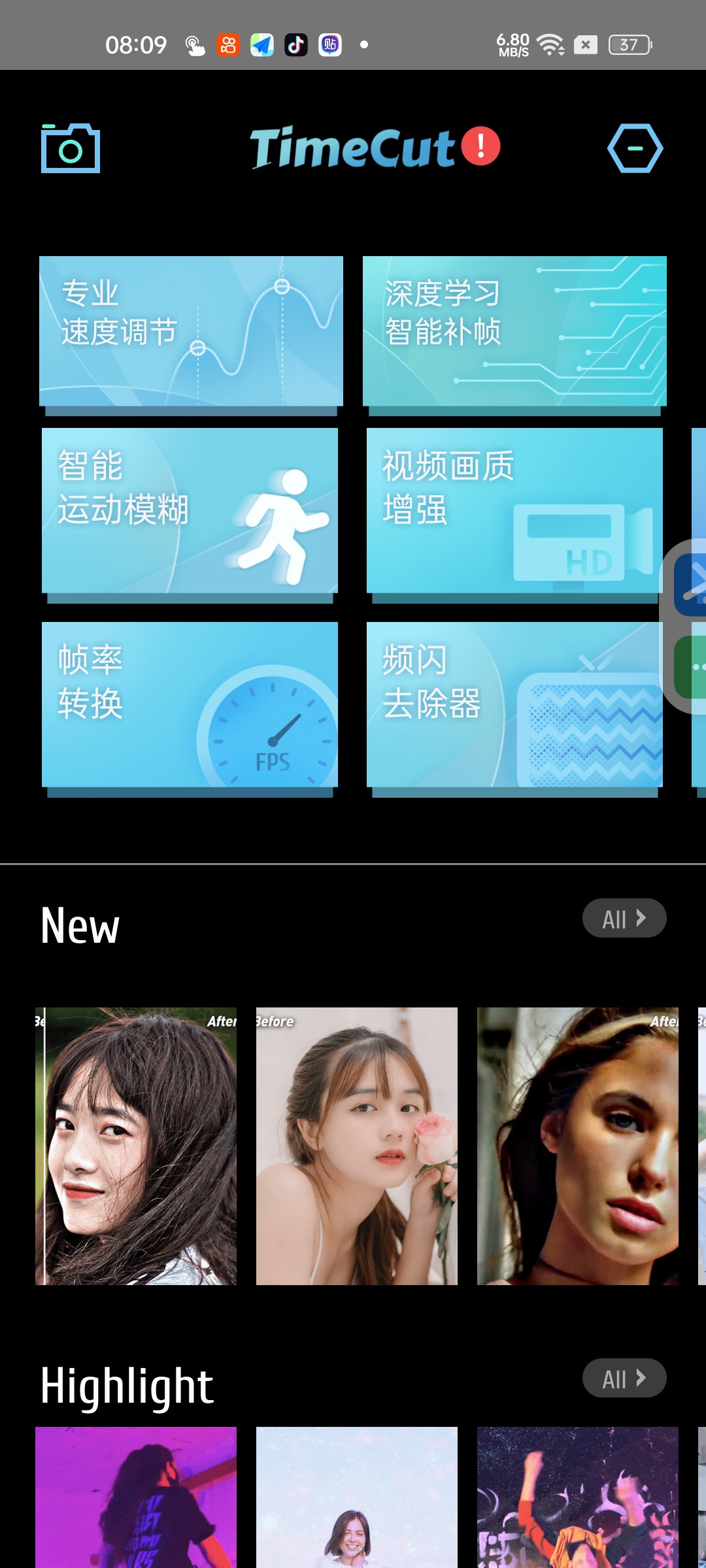Screen dimensions: 706x1568
Task: Open the camera icon
Action: [71, 148]
